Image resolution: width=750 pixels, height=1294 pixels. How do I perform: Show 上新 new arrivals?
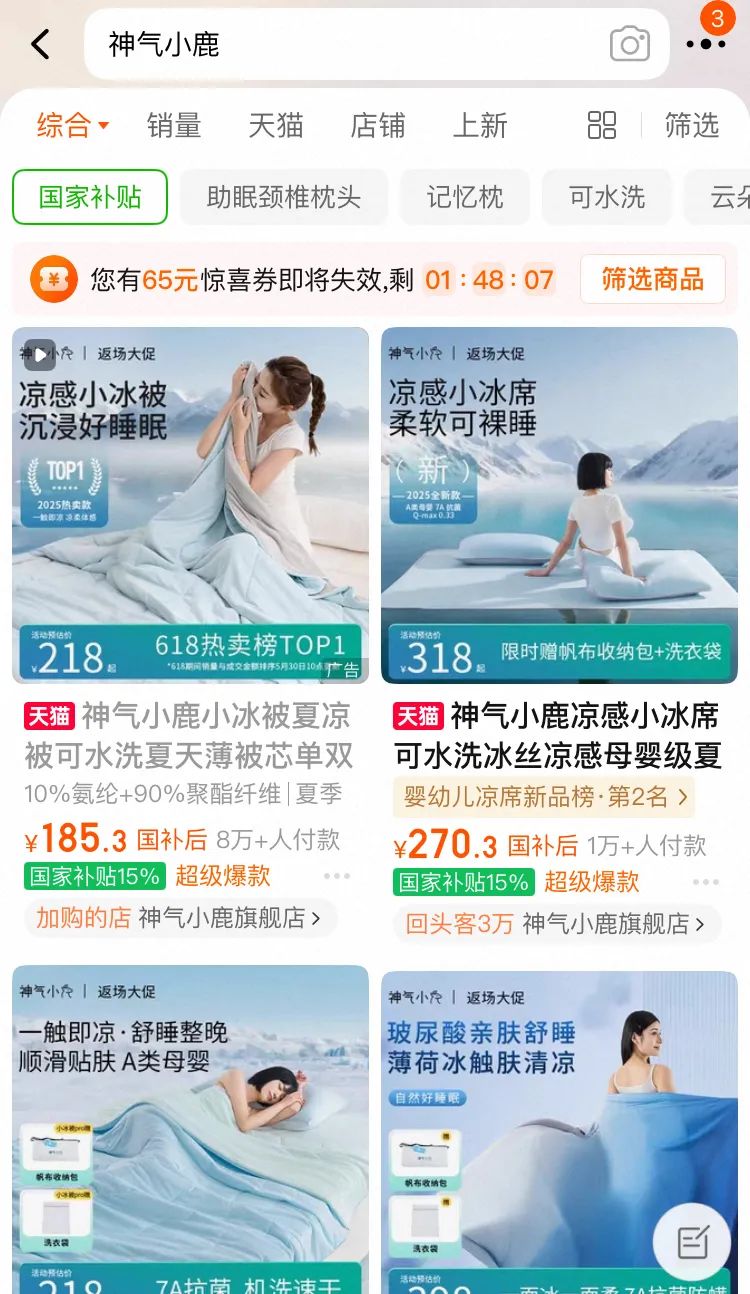pos(480,126)
